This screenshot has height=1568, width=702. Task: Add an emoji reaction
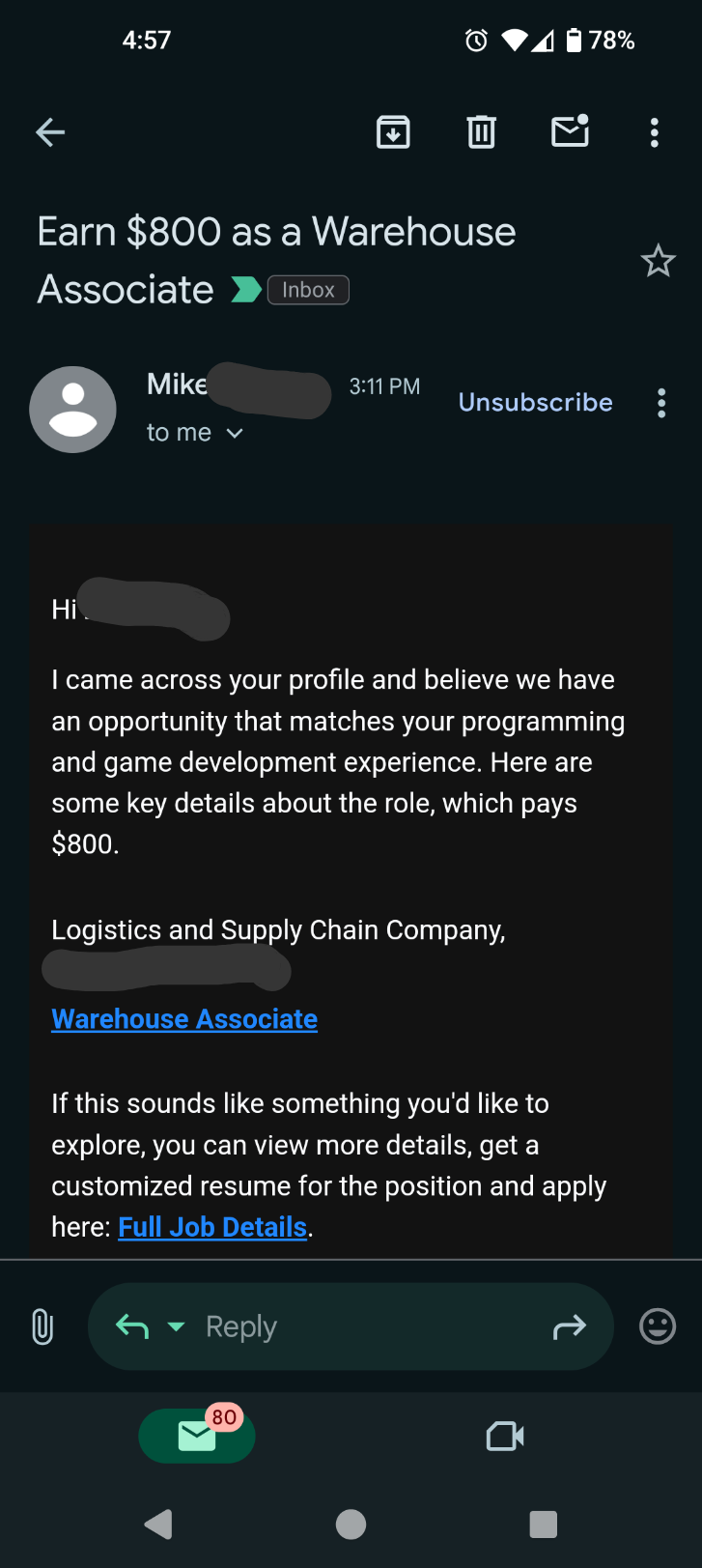tap(658, 1326)
